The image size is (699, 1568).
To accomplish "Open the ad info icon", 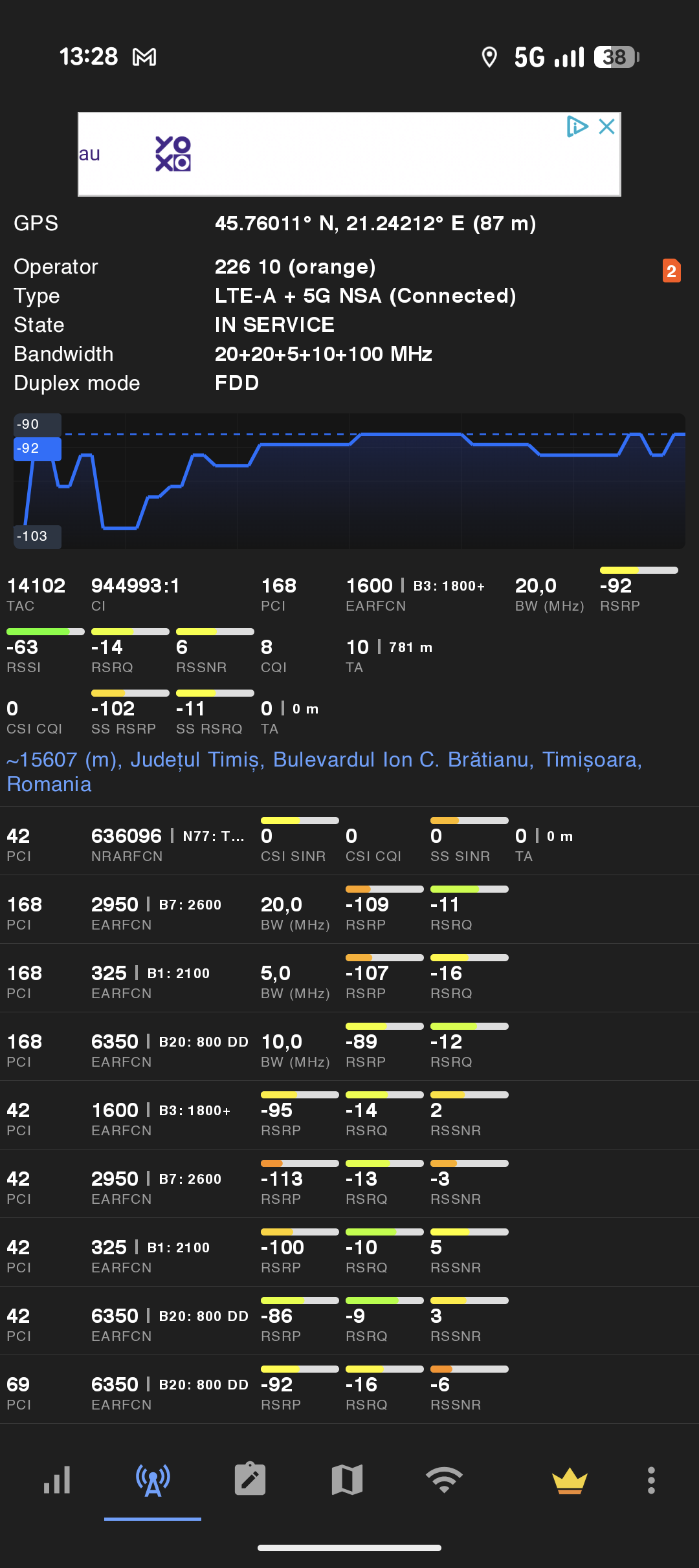I will (577, 126).
